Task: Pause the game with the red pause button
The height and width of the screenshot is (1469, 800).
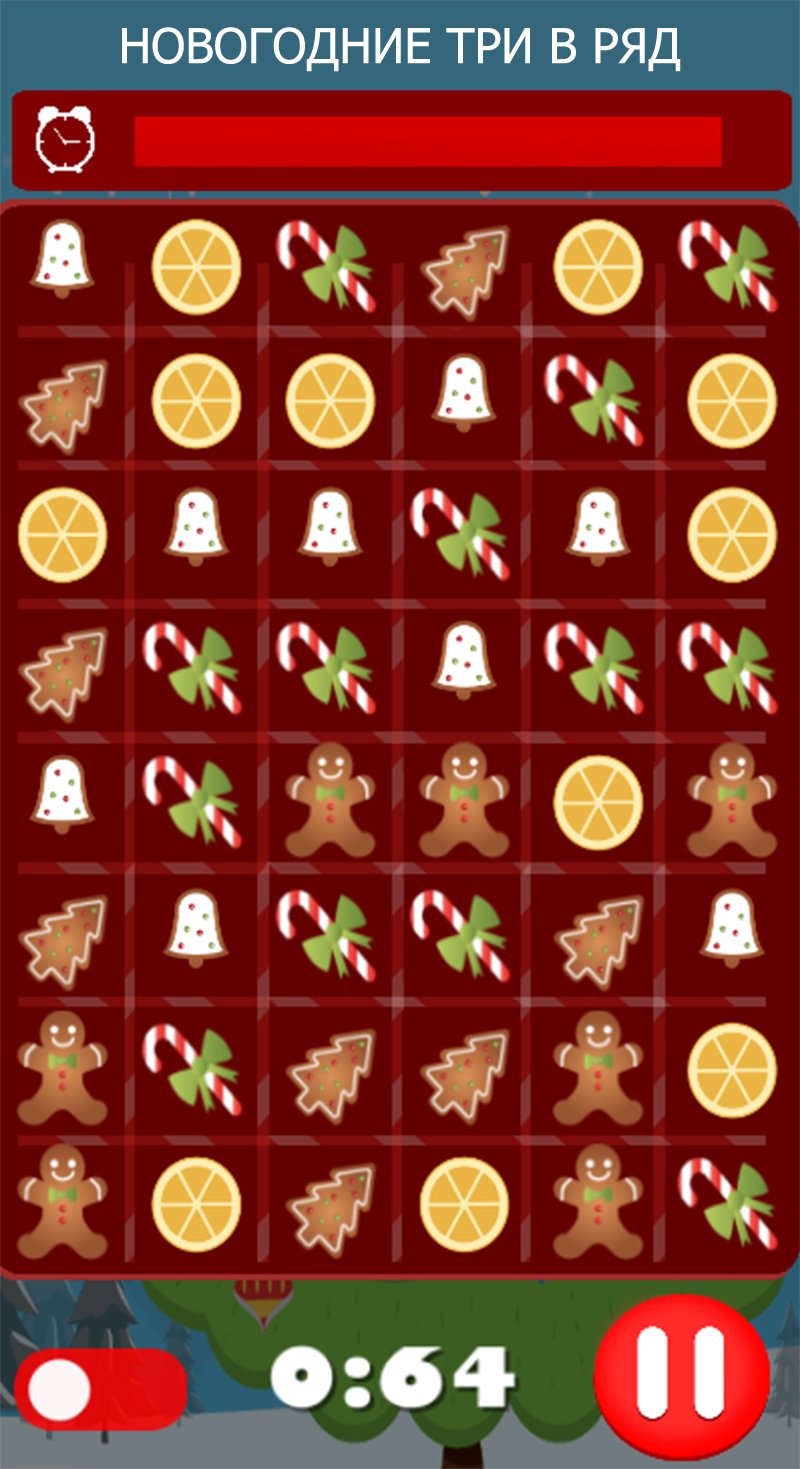Action: click(x=681, y=1377)
